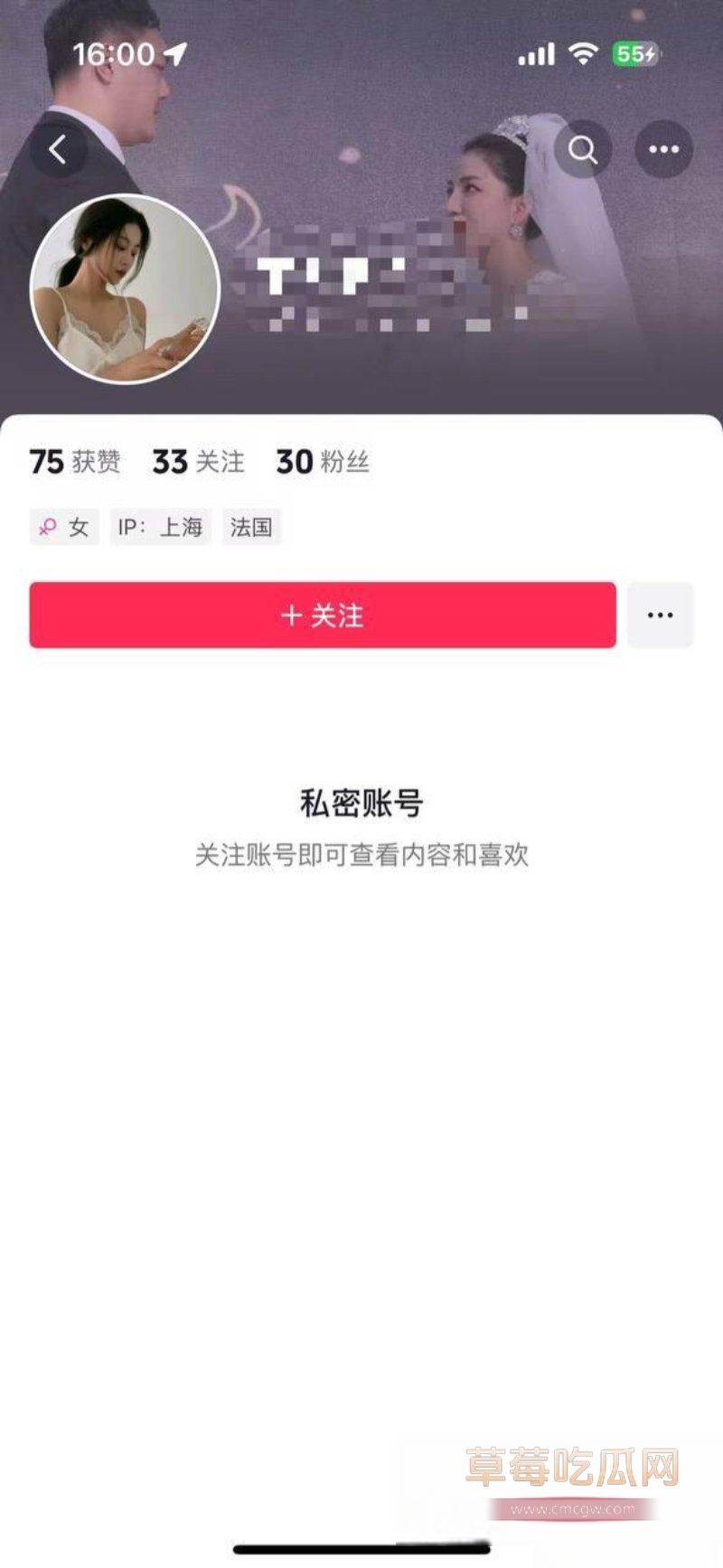Open more options beside the follow button
This screenshot has height=1568, width=723.
click(x=660, y=615)
